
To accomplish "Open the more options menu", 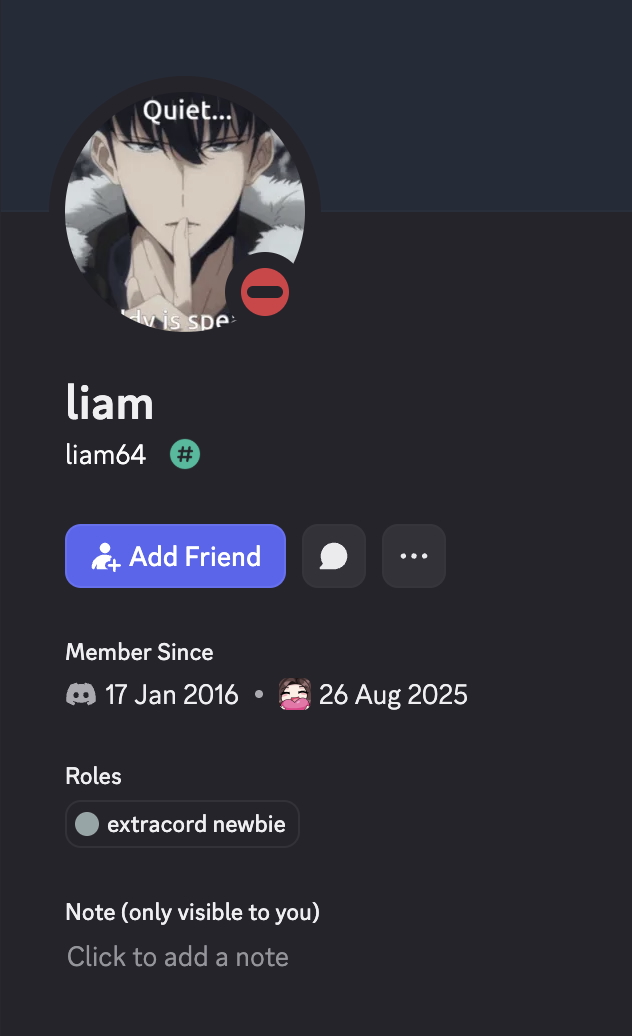I will coord(413,556).
